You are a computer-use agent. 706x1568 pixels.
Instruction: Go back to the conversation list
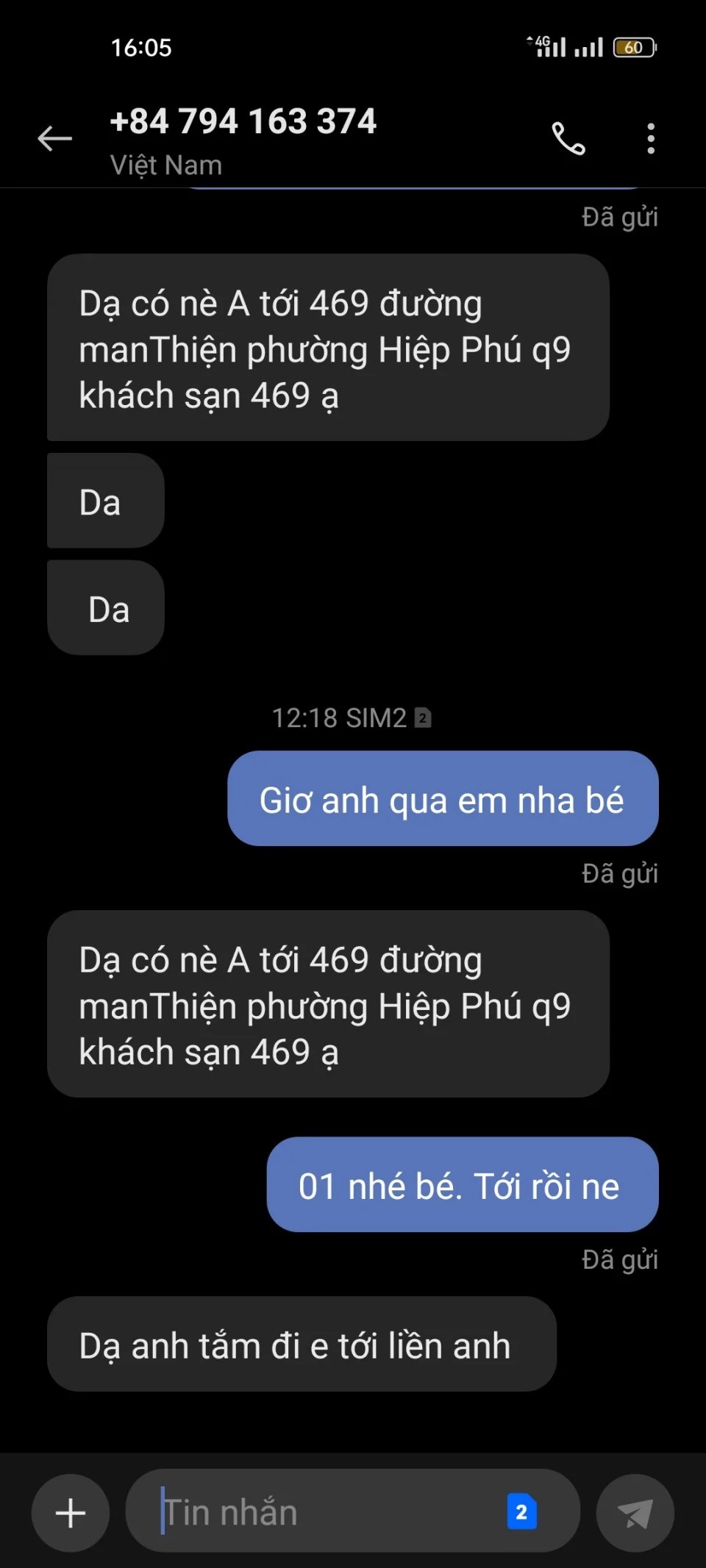tap(55, 138)
